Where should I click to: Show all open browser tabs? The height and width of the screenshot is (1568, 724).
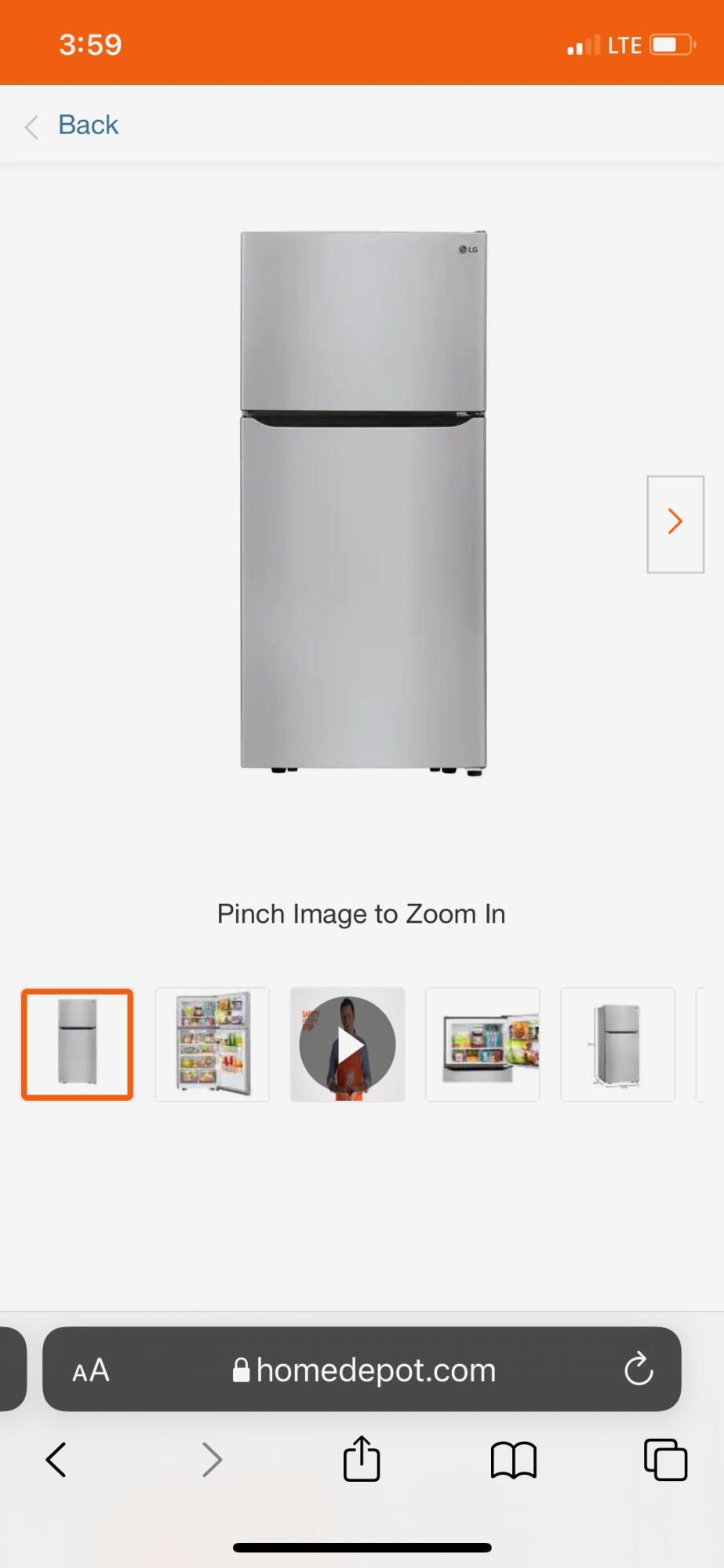[x=665, y=1460]
